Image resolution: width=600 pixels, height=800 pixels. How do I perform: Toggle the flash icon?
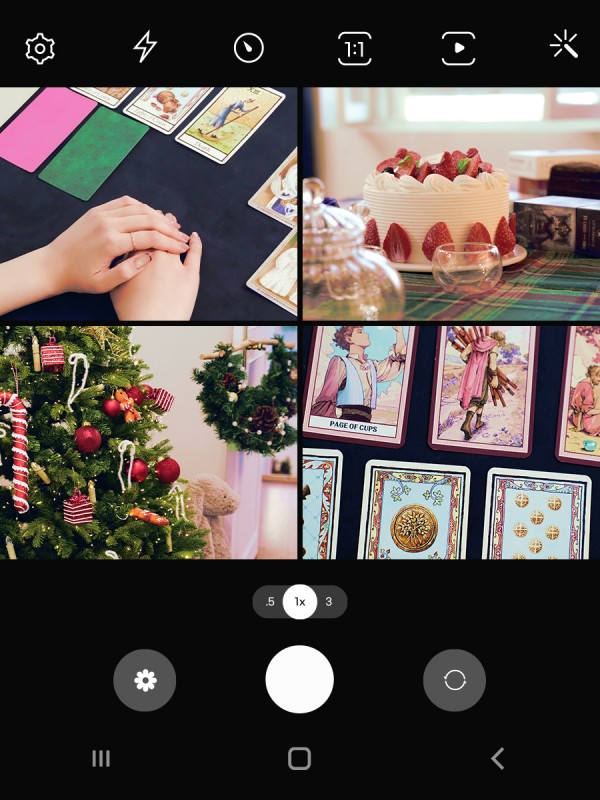146,47
